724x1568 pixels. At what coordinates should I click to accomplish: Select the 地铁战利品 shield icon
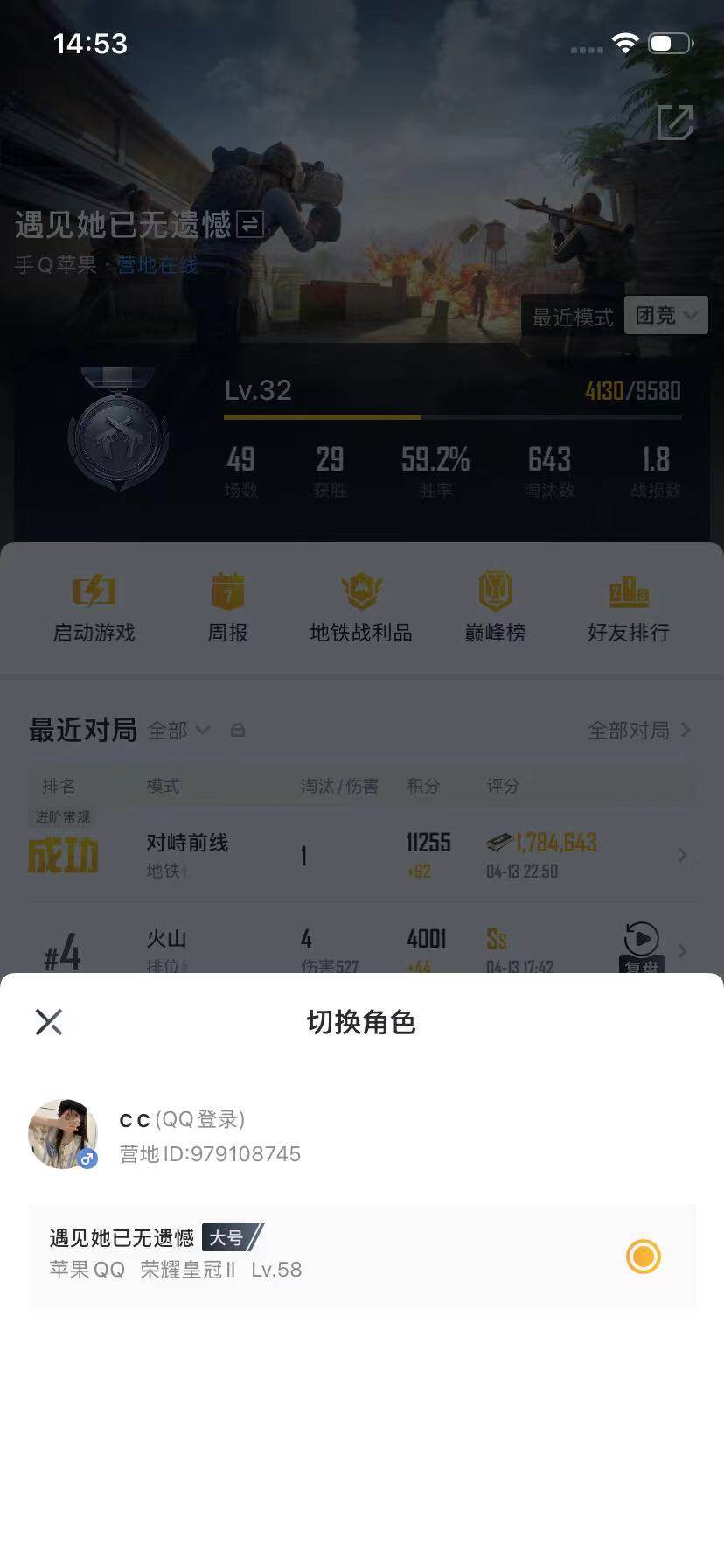(x=362, y=592)
